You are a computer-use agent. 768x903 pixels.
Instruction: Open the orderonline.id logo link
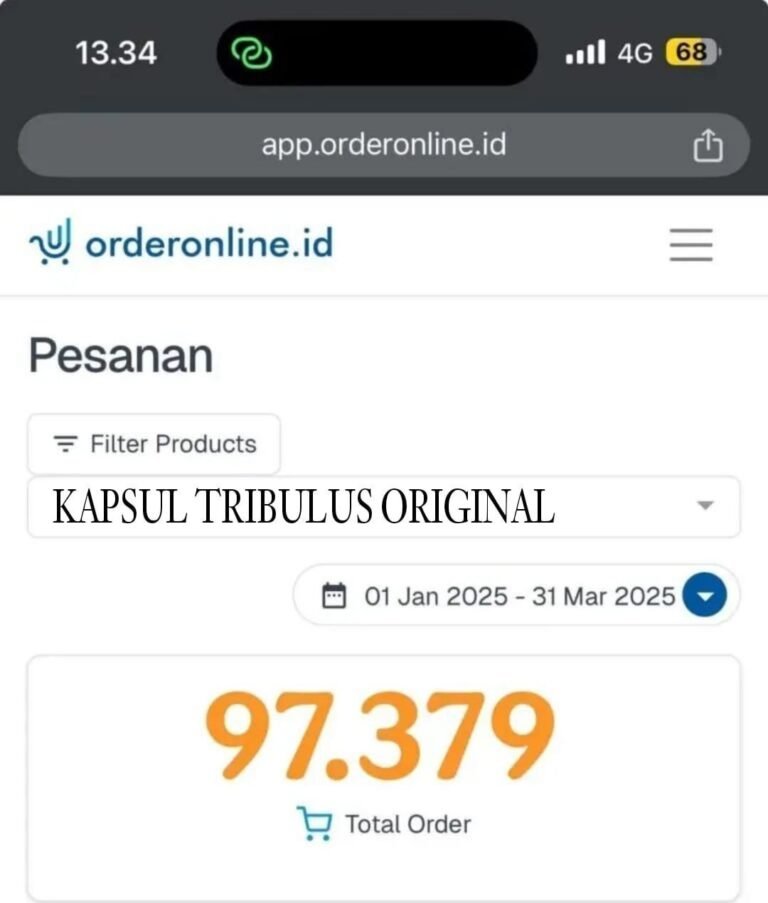[181, 244]
